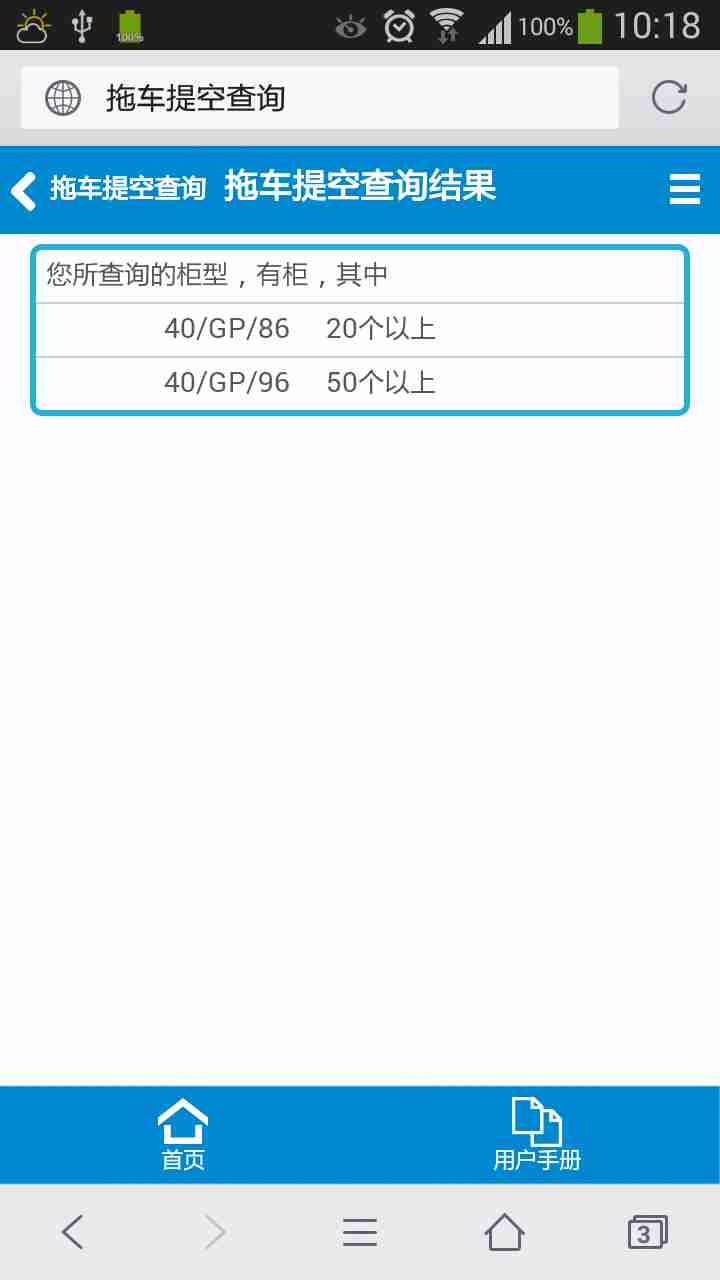Open the hamburger menu in header
Screen dimensions: 720x1280
[x=684, y=189]
